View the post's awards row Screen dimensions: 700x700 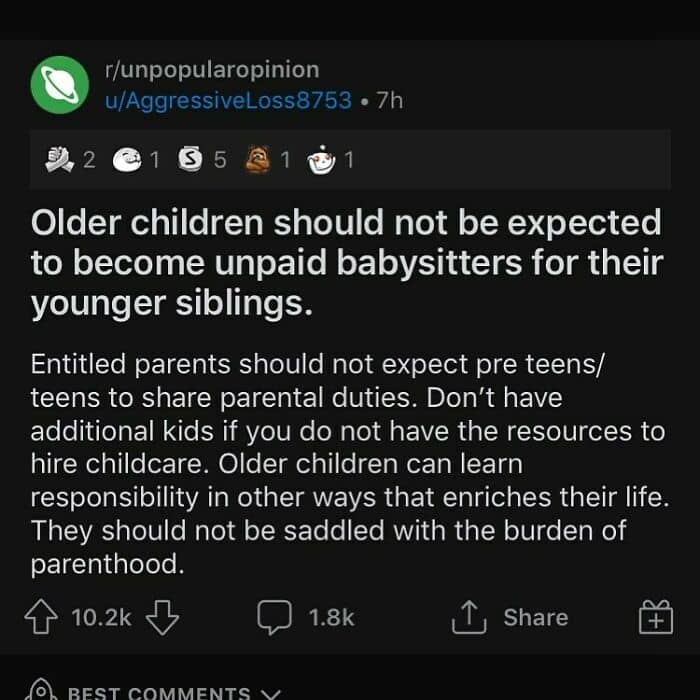(x=350, y=160)
